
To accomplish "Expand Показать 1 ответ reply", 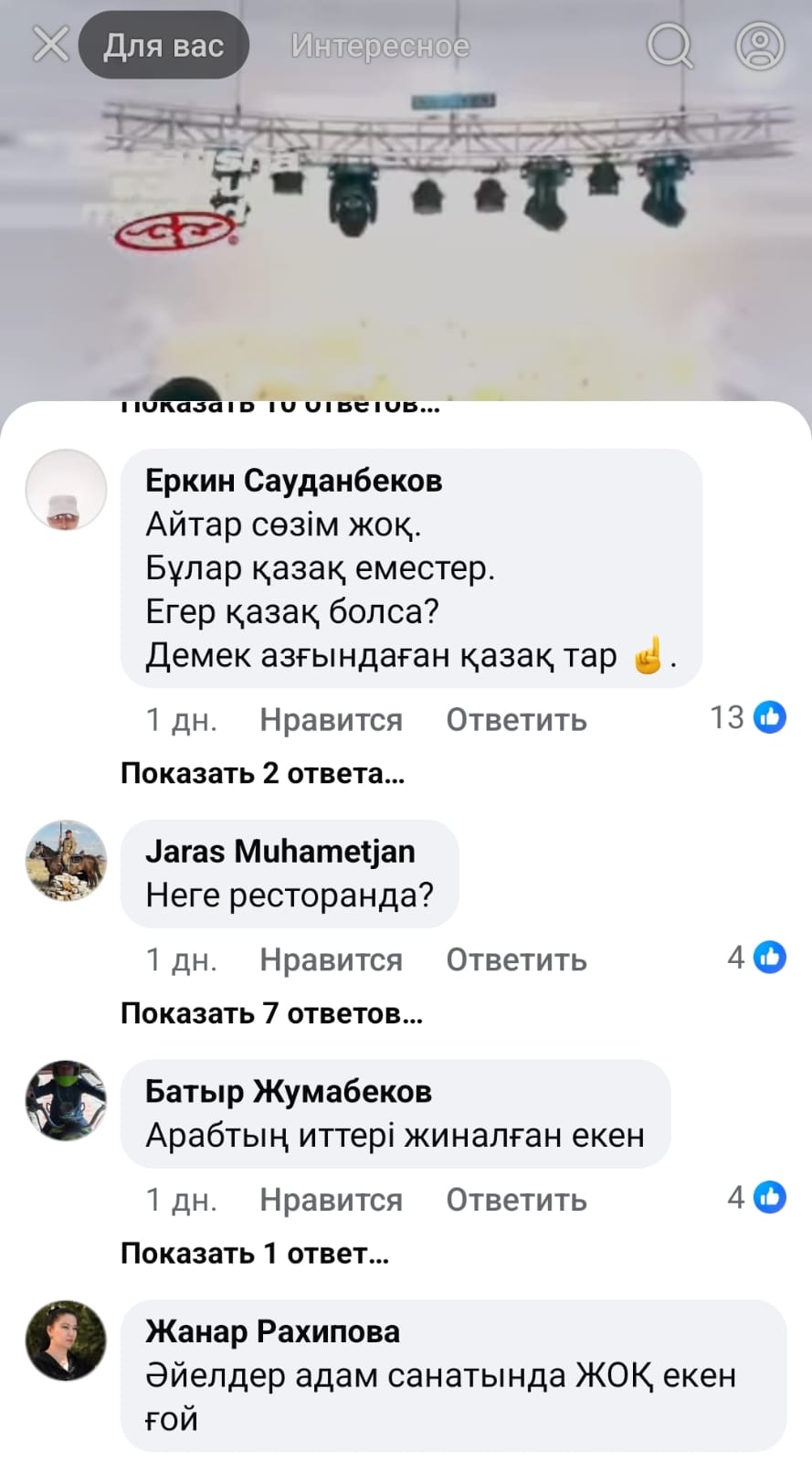I will pos(255,1253).
